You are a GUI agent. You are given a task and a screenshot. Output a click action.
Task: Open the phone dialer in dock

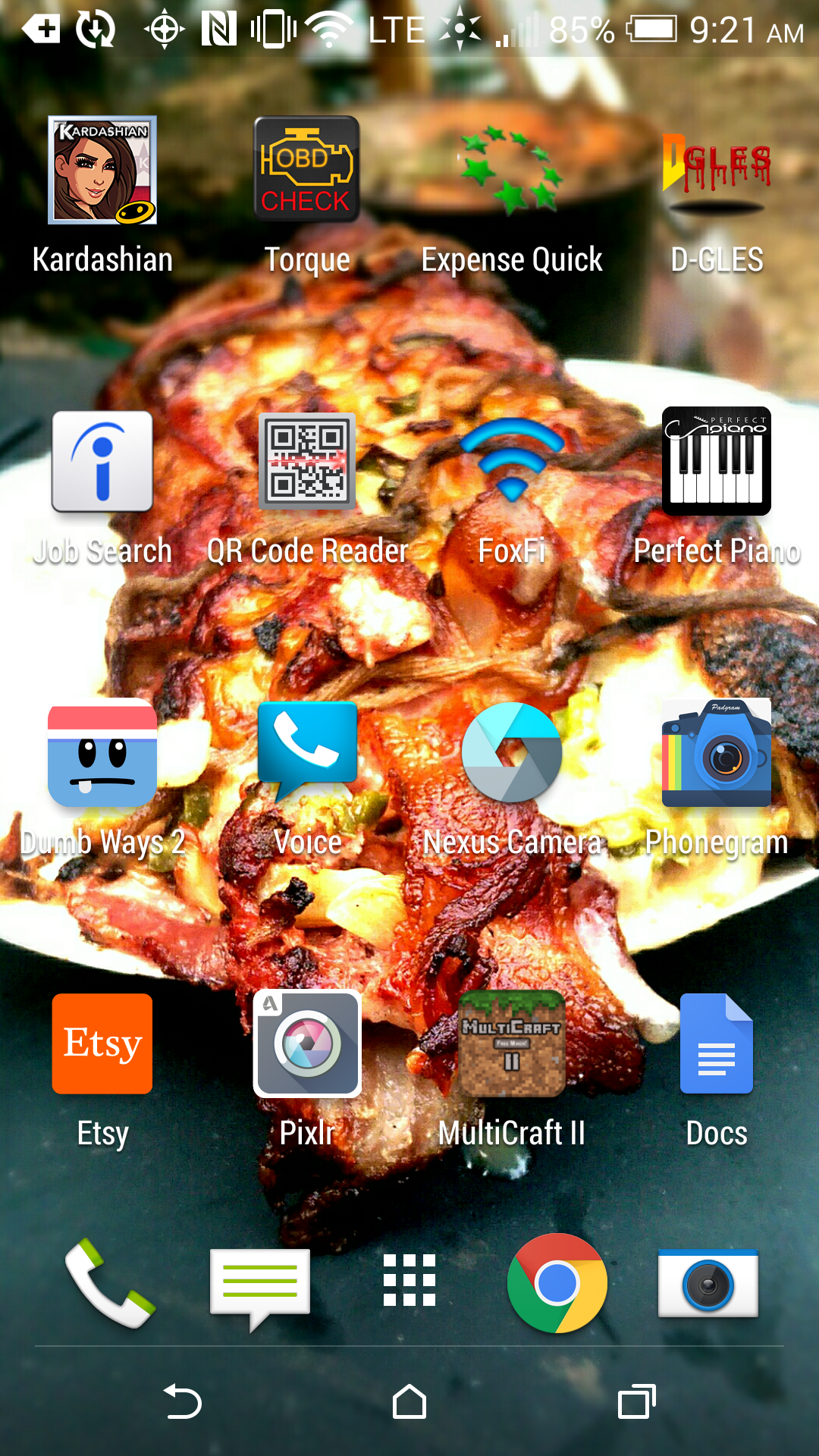tap(110, 1283)
